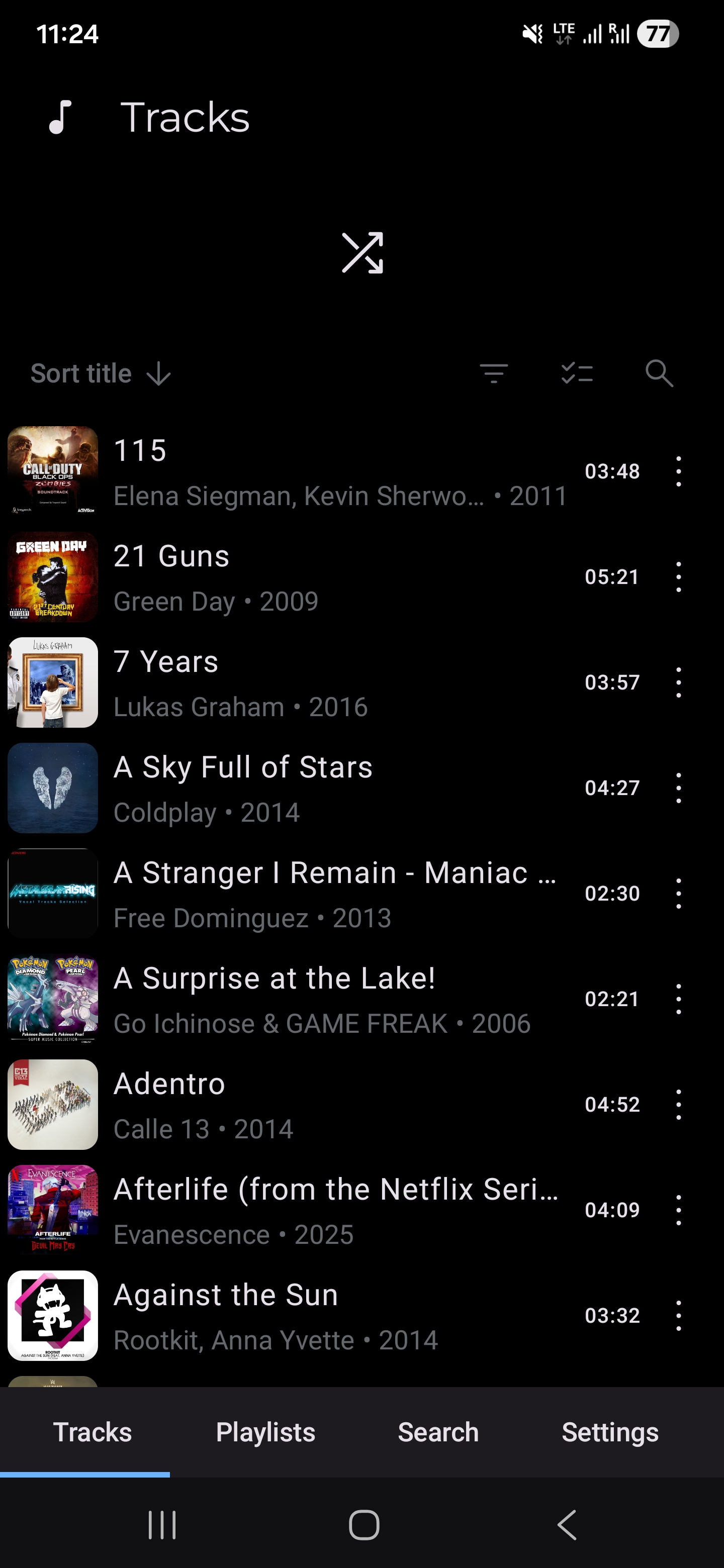Screen dimensions: 724x1568
Task: Play 7 Years by Lukas Graham
Action: (305, 682)
